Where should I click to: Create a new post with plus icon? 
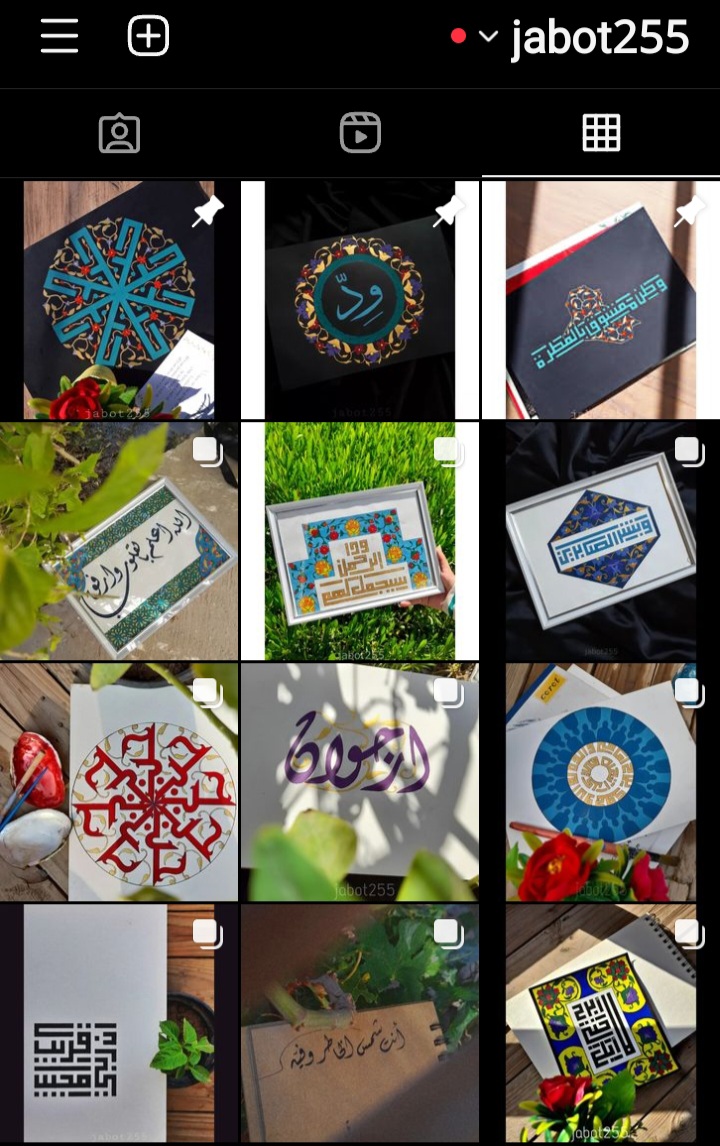pos(148,36)
